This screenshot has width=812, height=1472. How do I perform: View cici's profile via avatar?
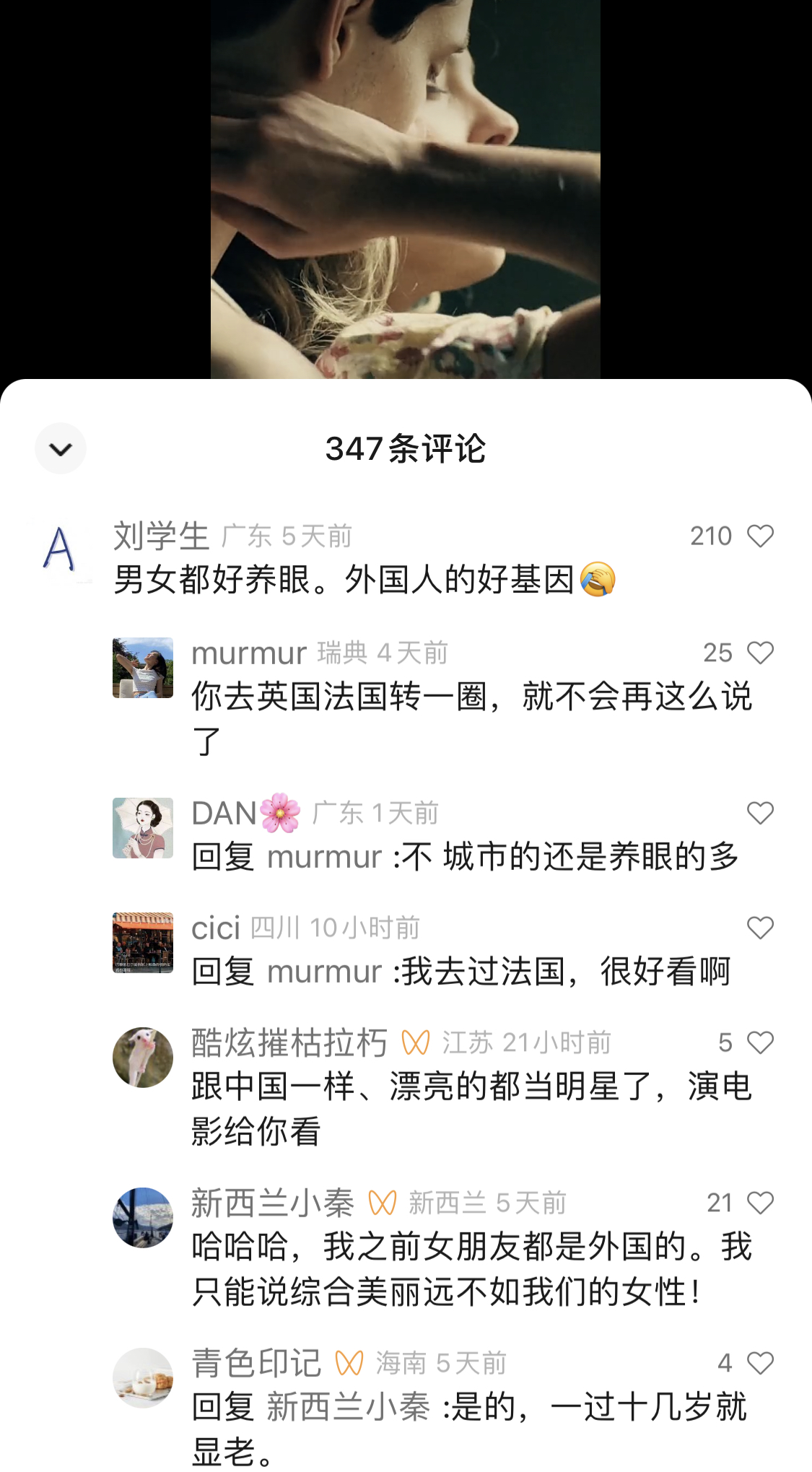coord(143,943)
